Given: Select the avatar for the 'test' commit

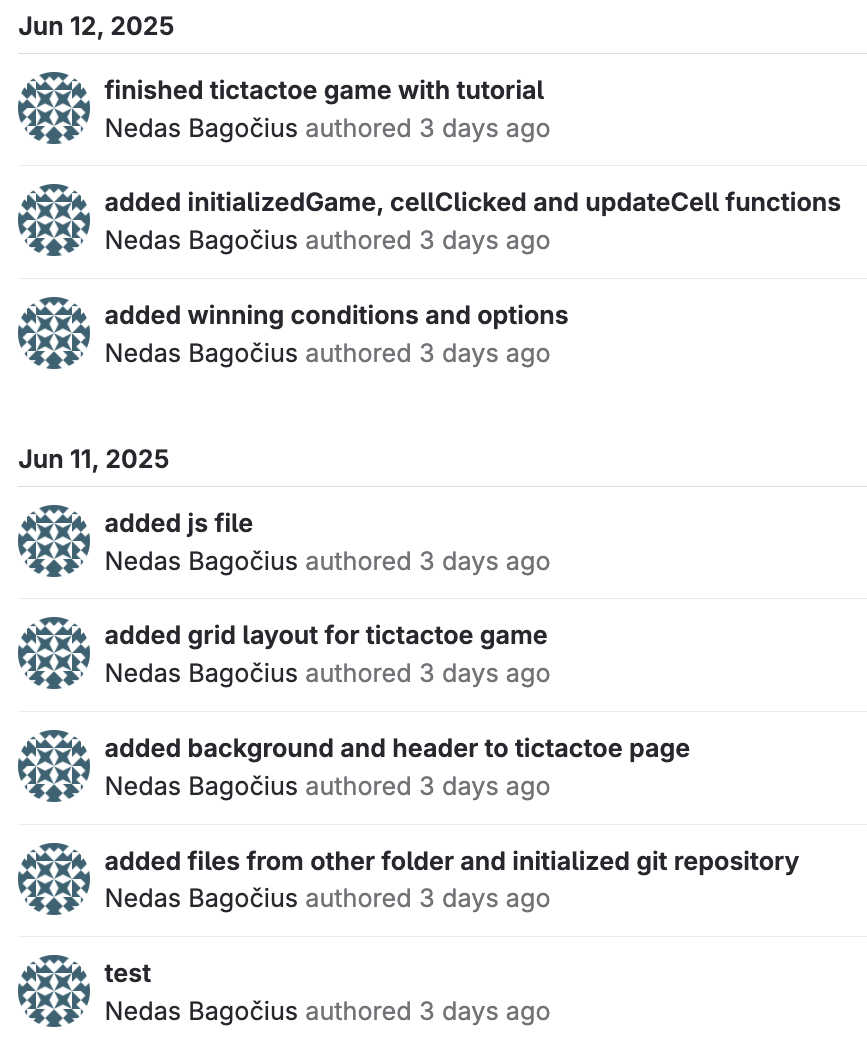Looking at the screenshot, I should coord(54,990).
